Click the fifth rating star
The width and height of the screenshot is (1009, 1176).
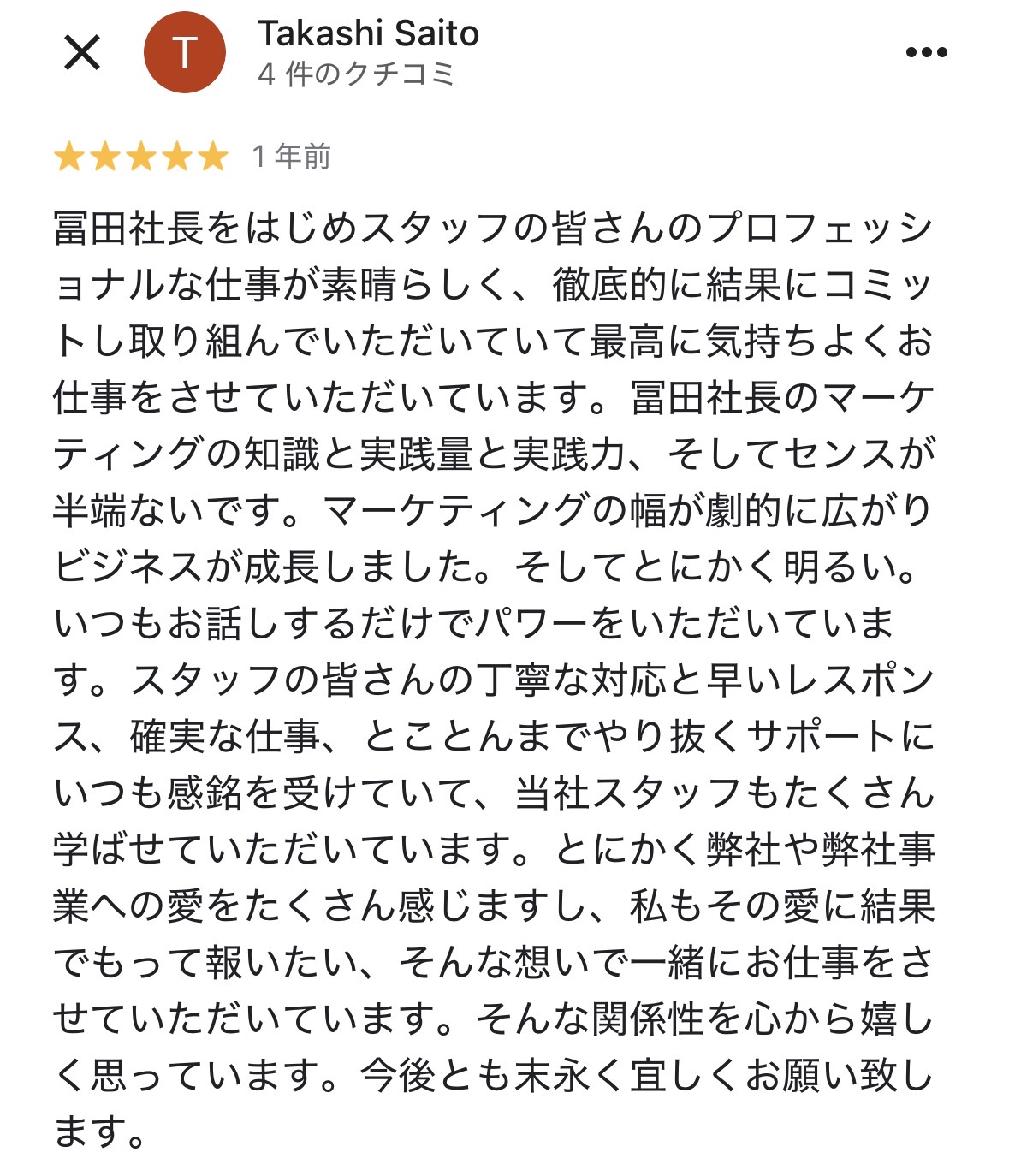(214, 155)
